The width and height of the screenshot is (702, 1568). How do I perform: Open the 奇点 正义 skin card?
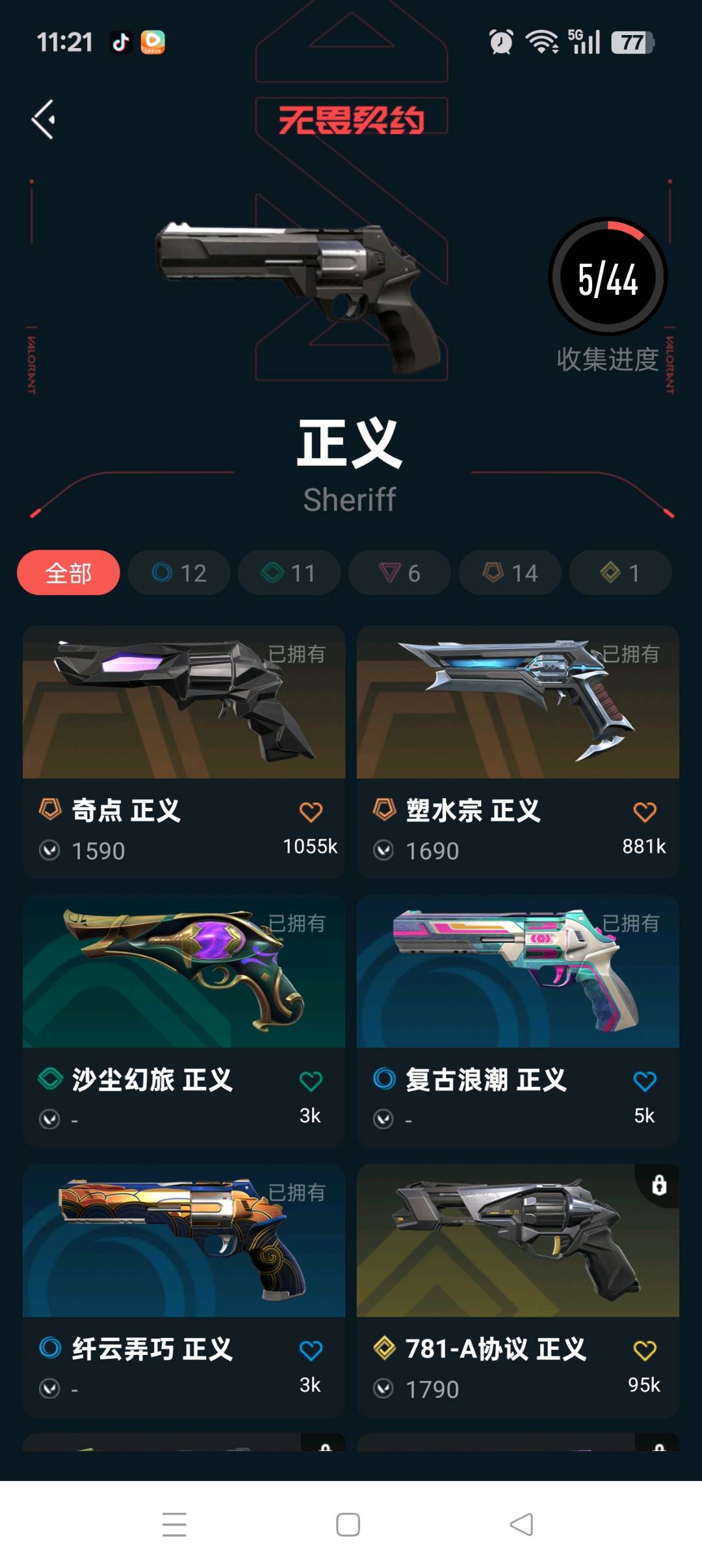coord(184,752)
